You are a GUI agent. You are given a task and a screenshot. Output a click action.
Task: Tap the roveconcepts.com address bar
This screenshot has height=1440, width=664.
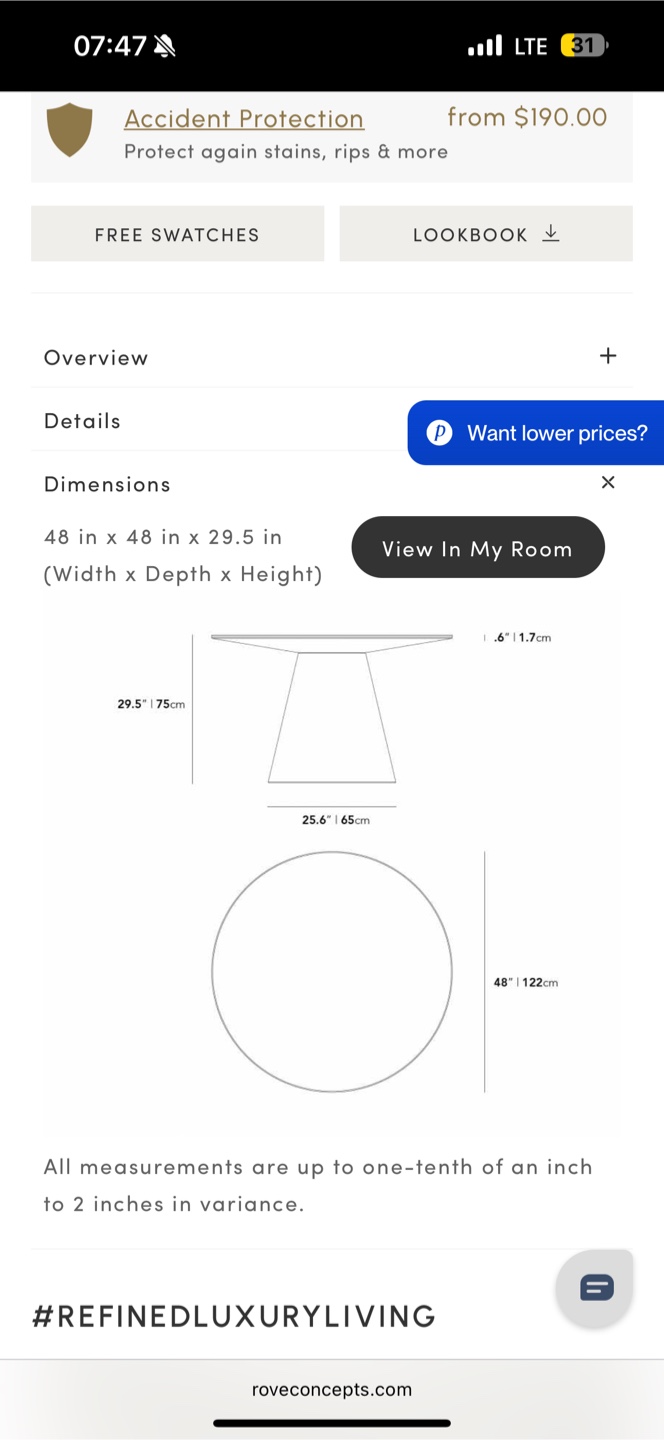[x=331, y=1389]
